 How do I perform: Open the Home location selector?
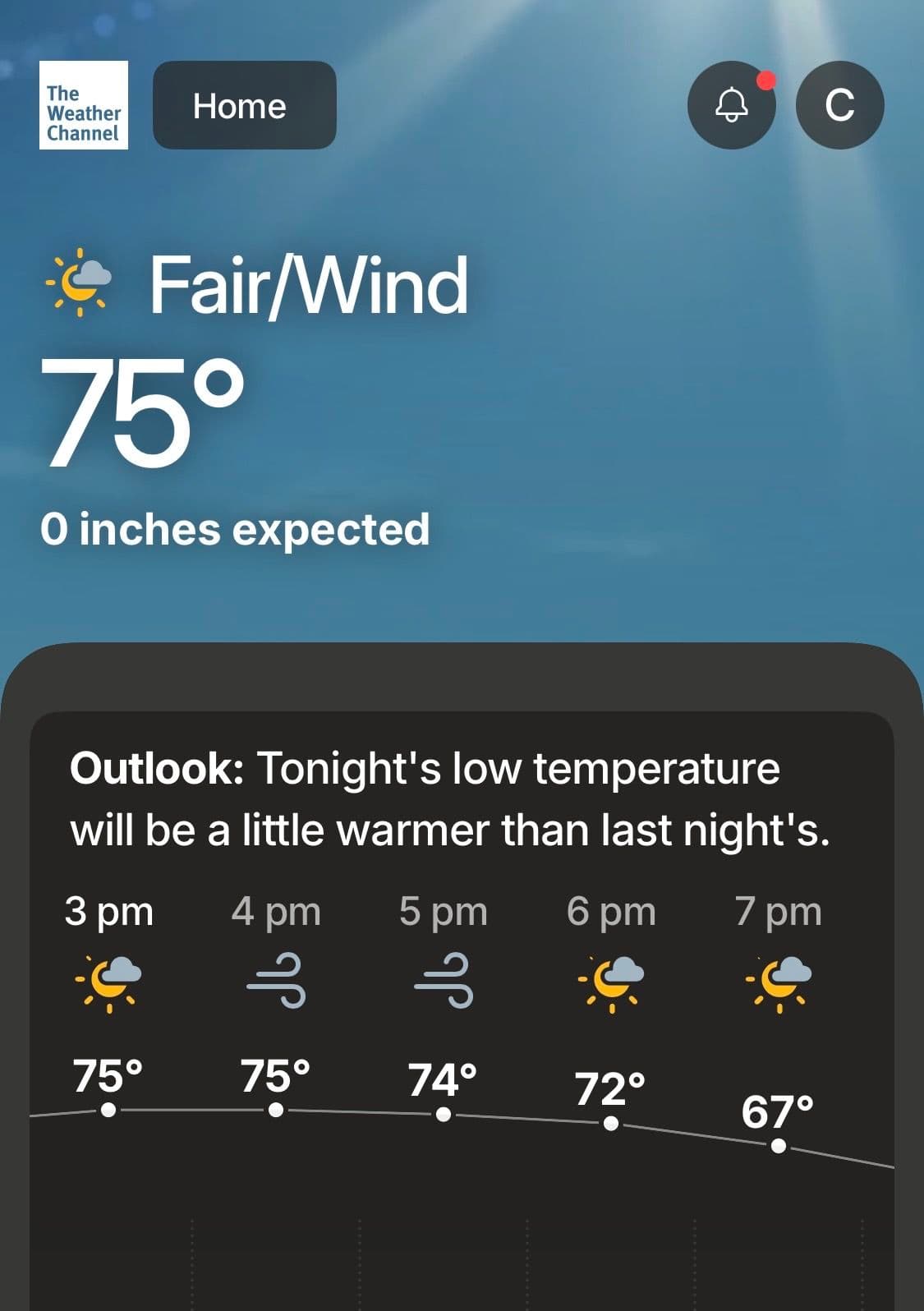tap(243, 104)
